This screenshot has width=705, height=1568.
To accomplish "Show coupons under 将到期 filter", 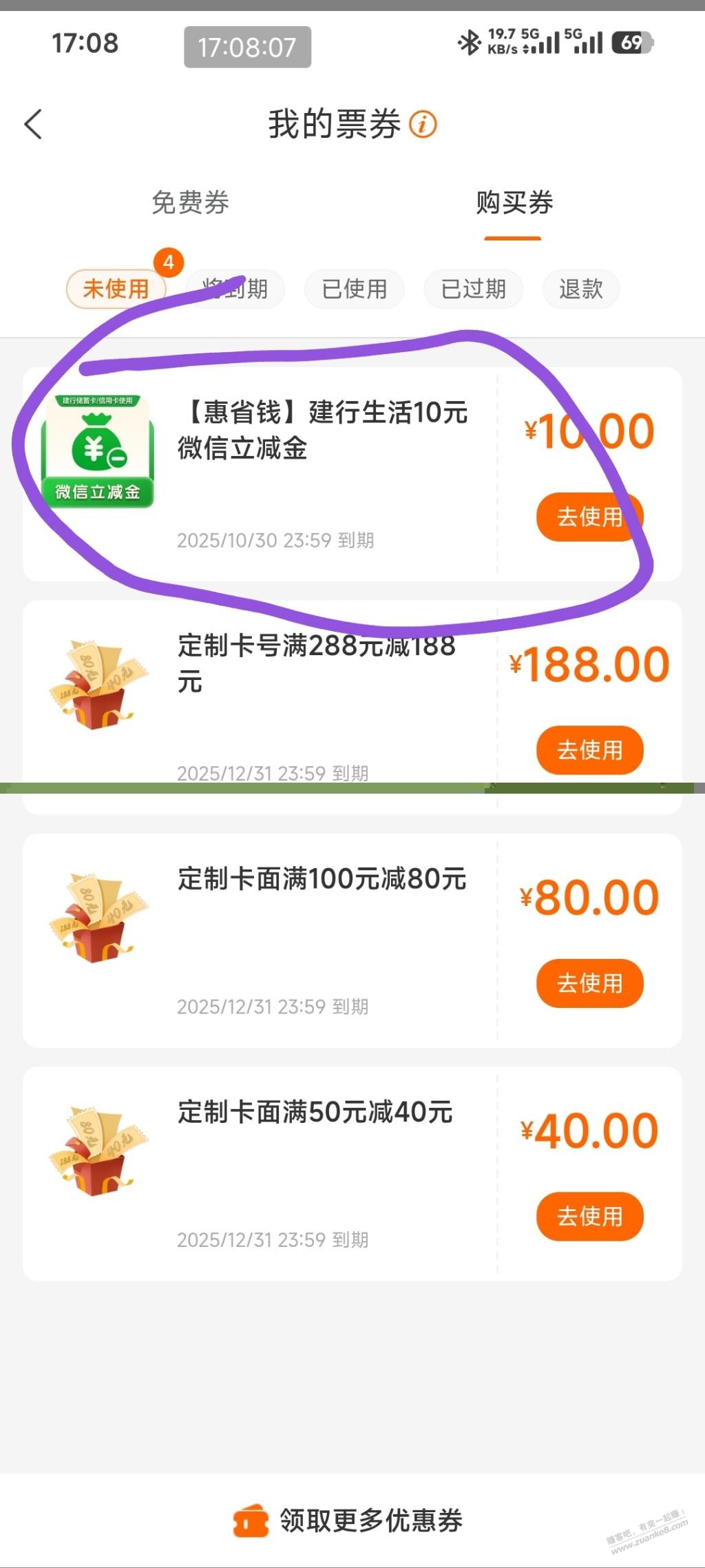I will [x=235, y=289].
